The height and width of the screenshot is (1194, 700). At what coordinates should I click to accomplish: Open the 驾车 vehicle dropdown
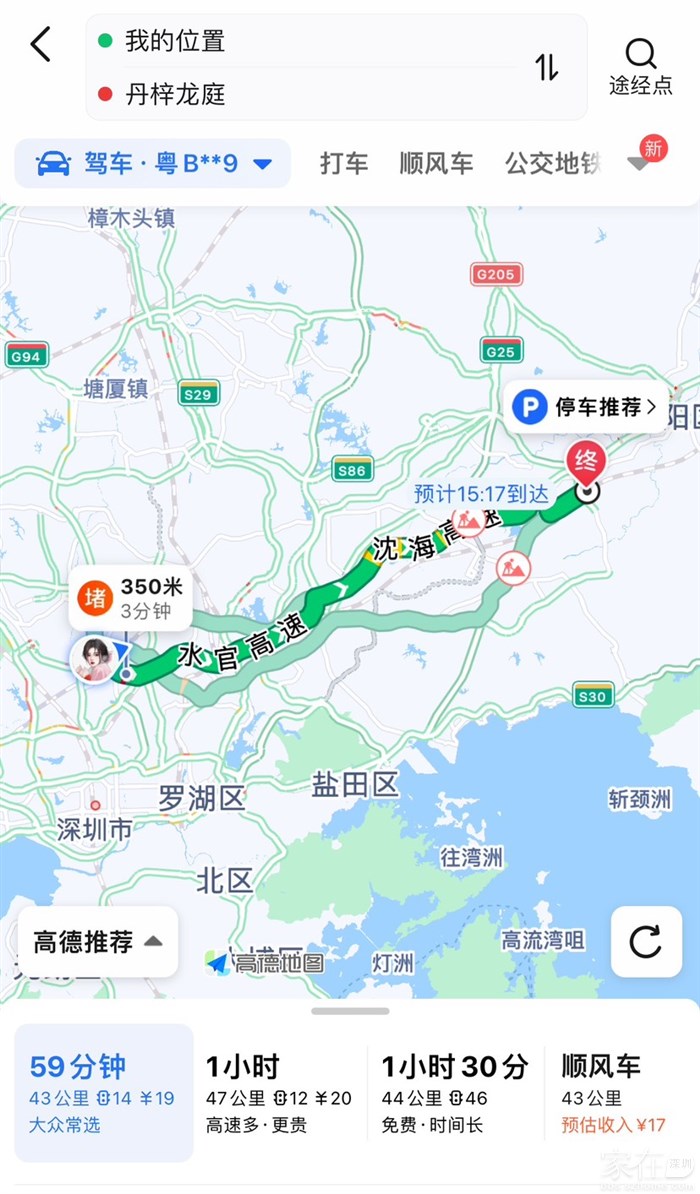(x=153, y=163)
